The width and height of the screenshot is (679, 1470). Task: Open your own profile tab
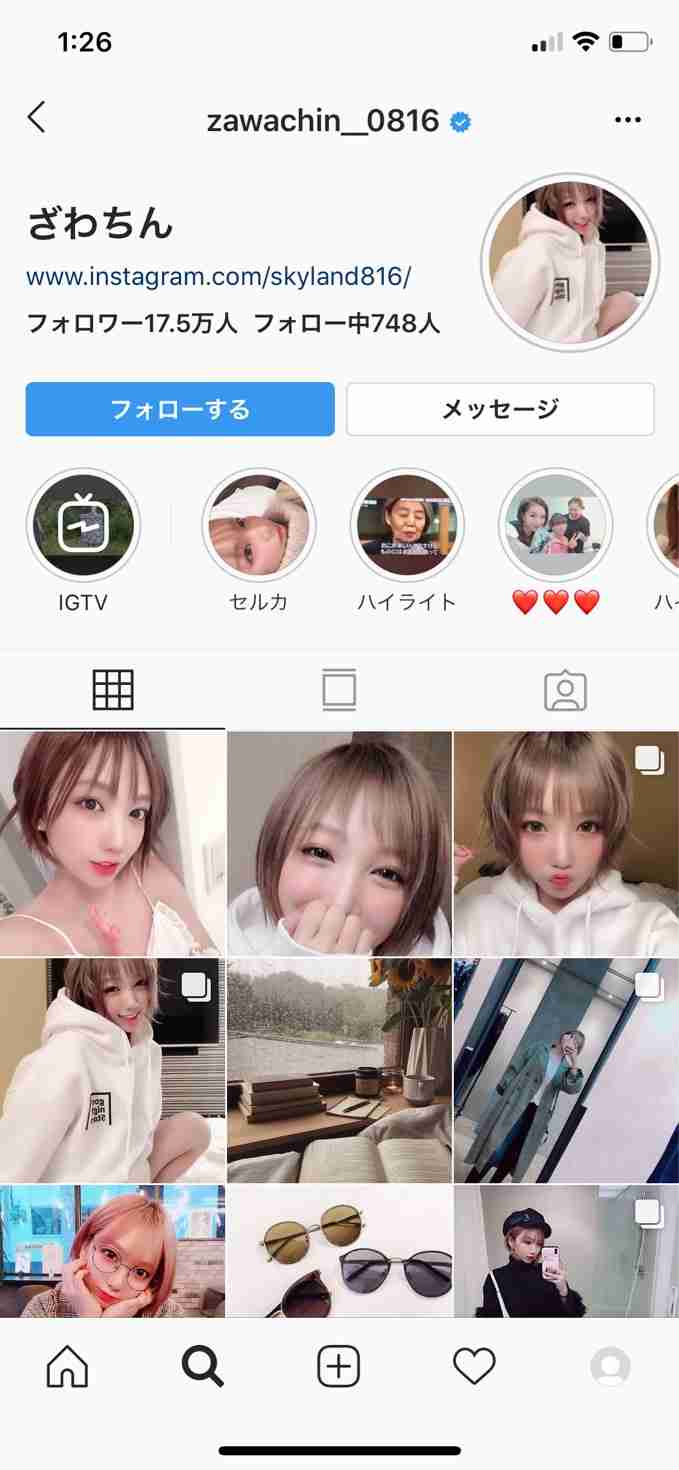(610, 1366)
